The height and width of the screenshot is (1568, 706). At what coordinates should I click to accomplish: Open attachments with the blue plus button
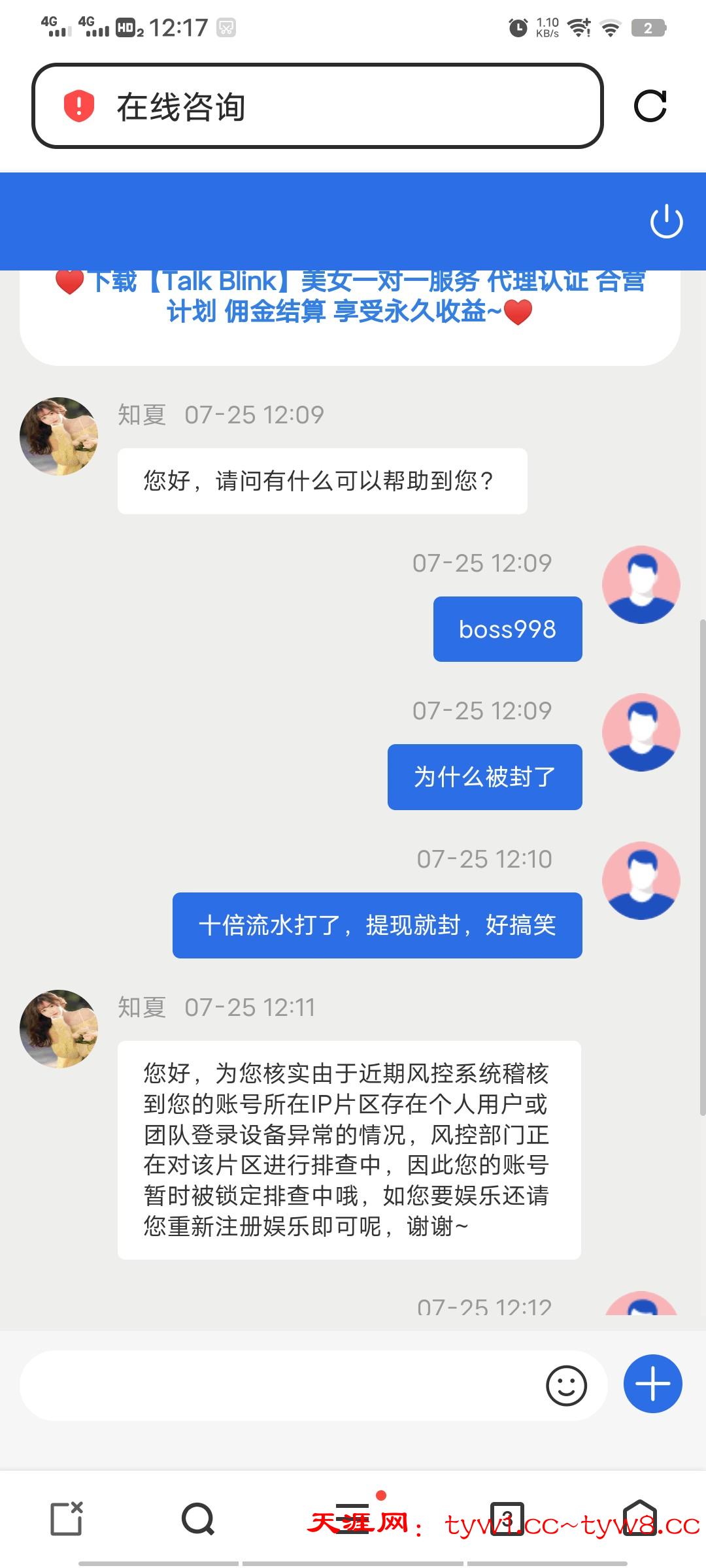(x=652, y=1384)
